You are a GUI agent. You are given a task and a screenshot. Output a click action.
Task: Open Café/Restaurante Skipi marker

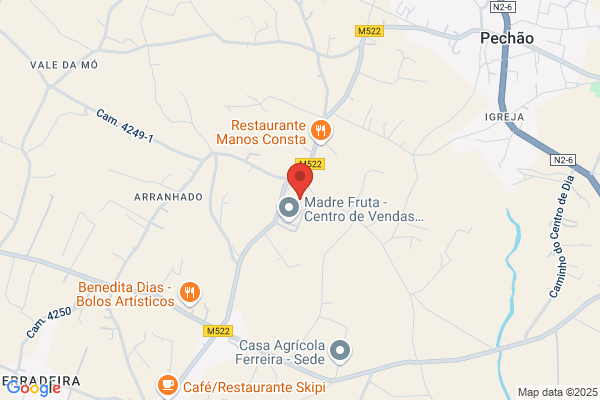coord(168,386)
